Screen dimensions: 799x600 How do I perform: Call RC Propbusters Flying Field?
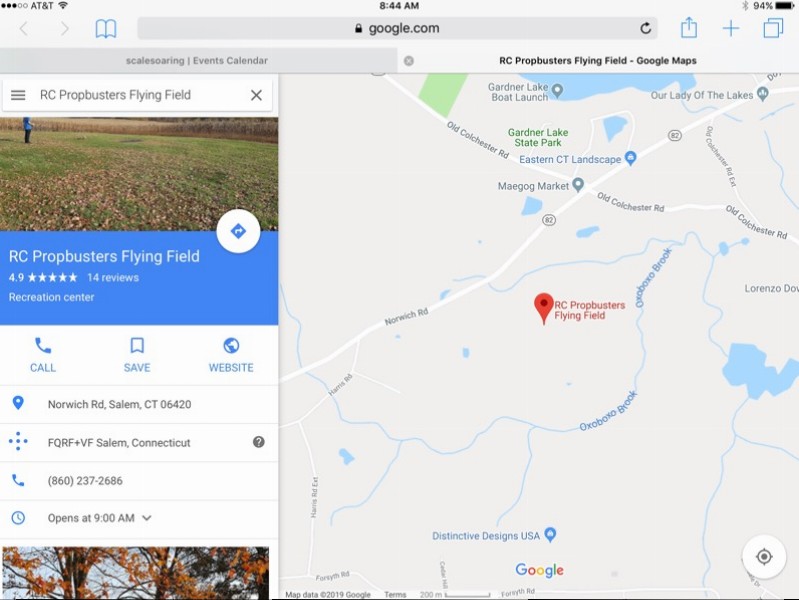pyautogui.click(x=43, y=354)
